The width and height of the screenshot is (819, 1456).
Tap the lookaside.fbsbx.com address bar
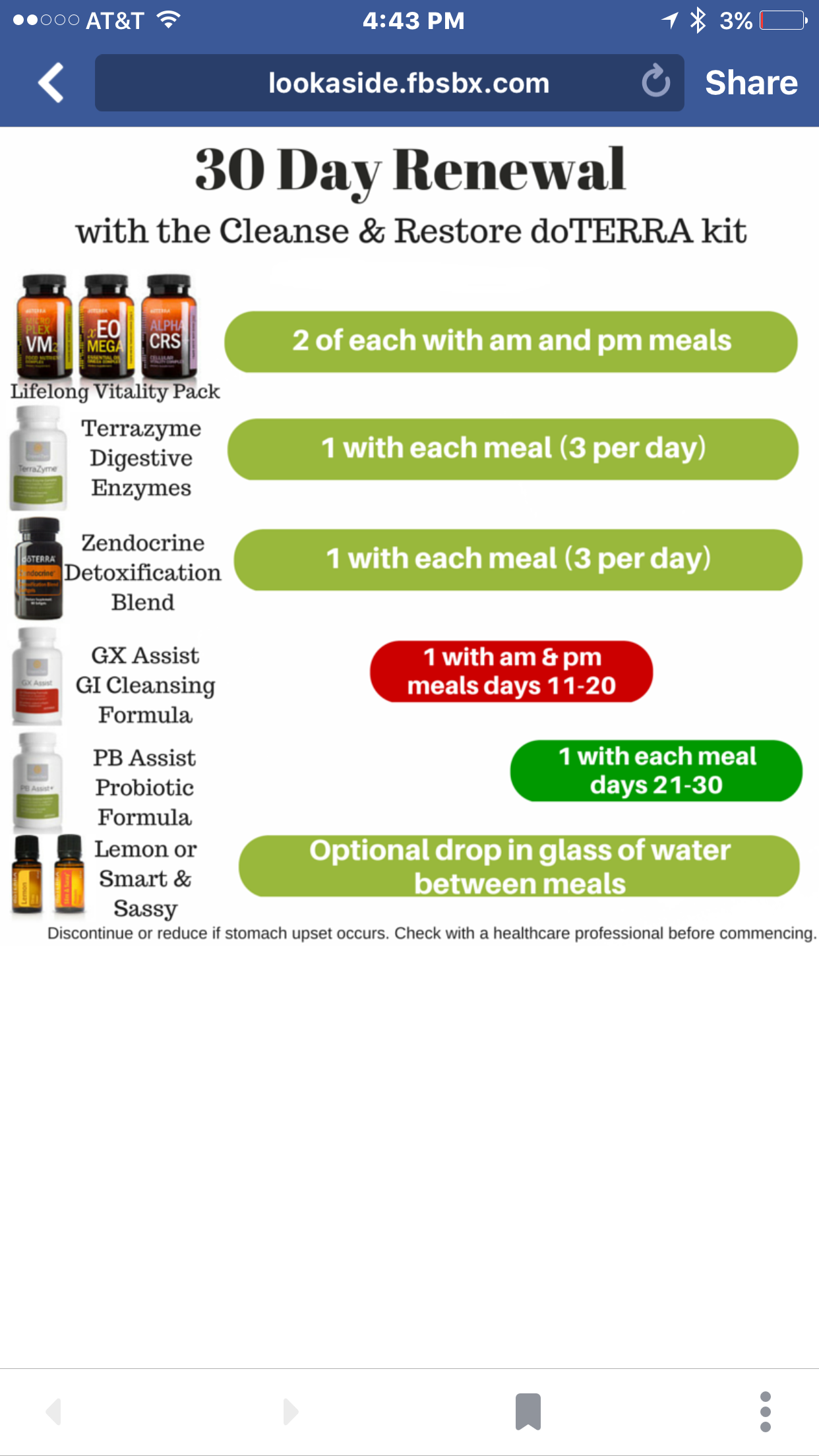(389, 83)
